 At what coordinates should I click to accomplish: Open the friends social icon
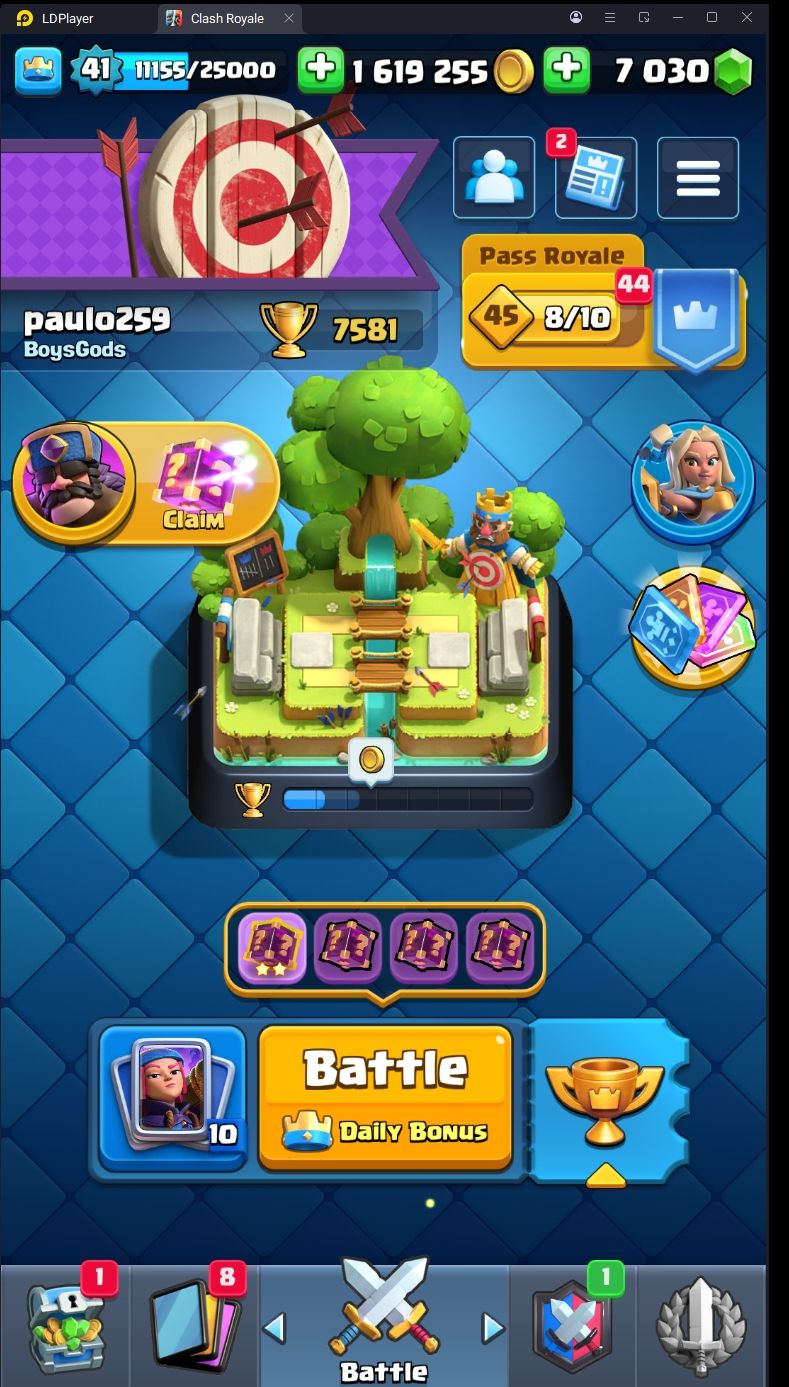[x=493, y=178]
